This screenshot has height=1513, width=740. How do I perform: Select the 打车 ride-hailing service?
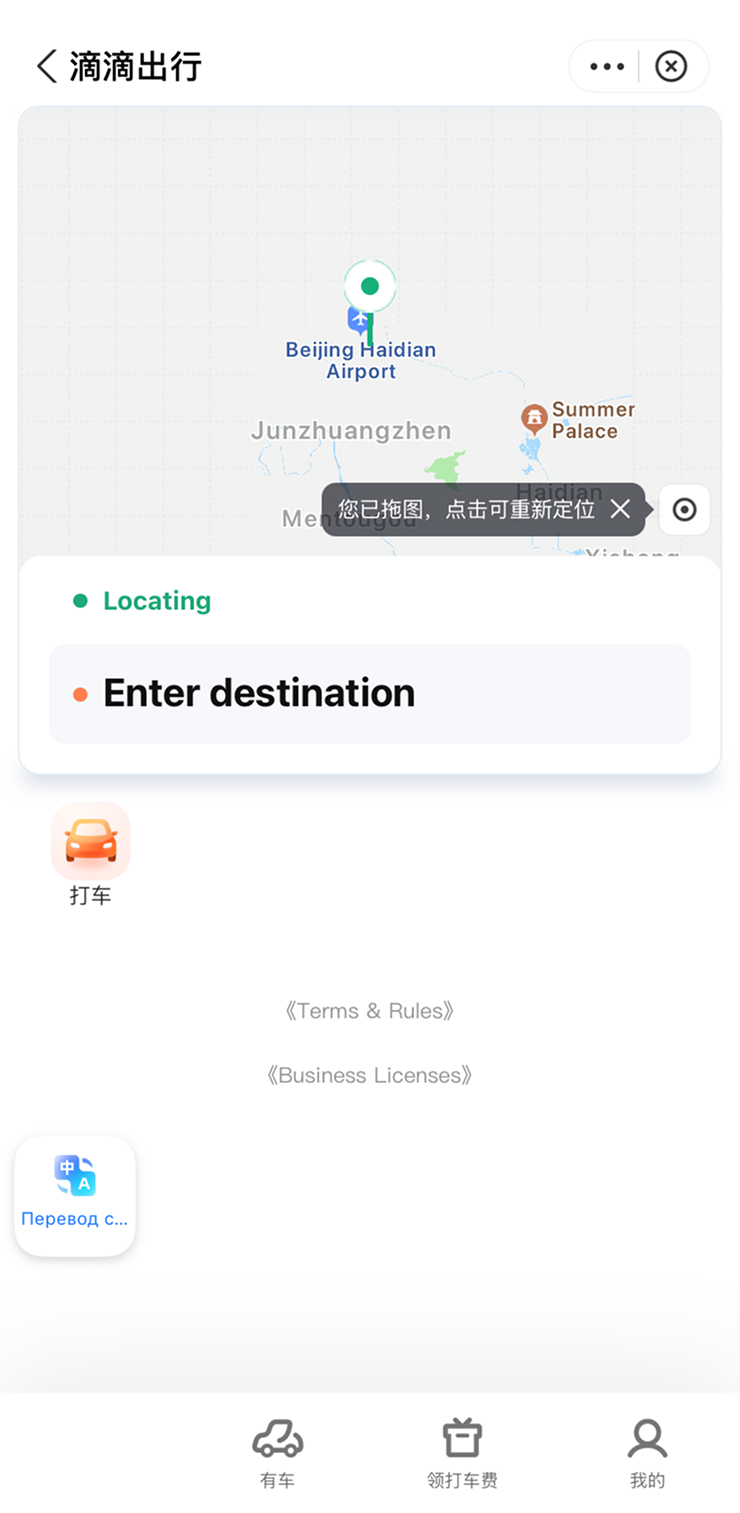(x=91, y=853)
